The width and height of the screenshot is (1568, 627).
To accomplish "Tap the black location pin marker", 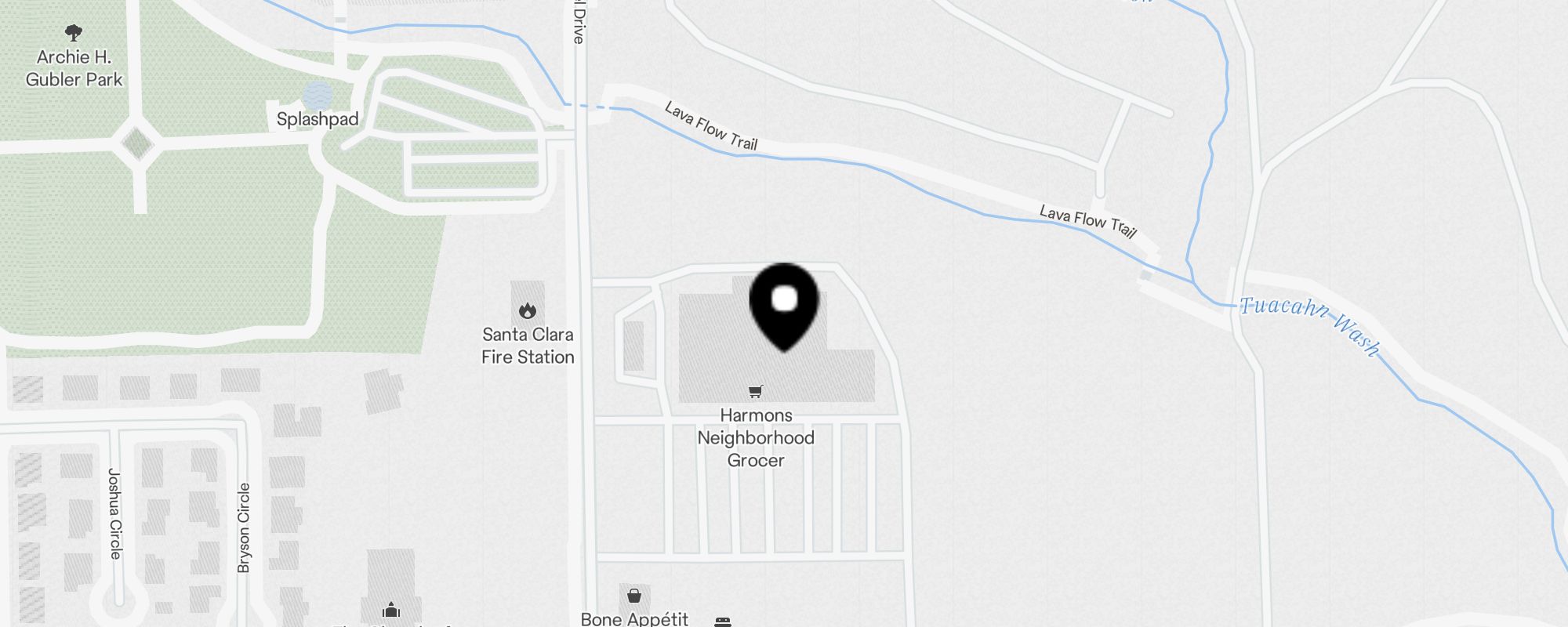I will click(x=784, y=303).
